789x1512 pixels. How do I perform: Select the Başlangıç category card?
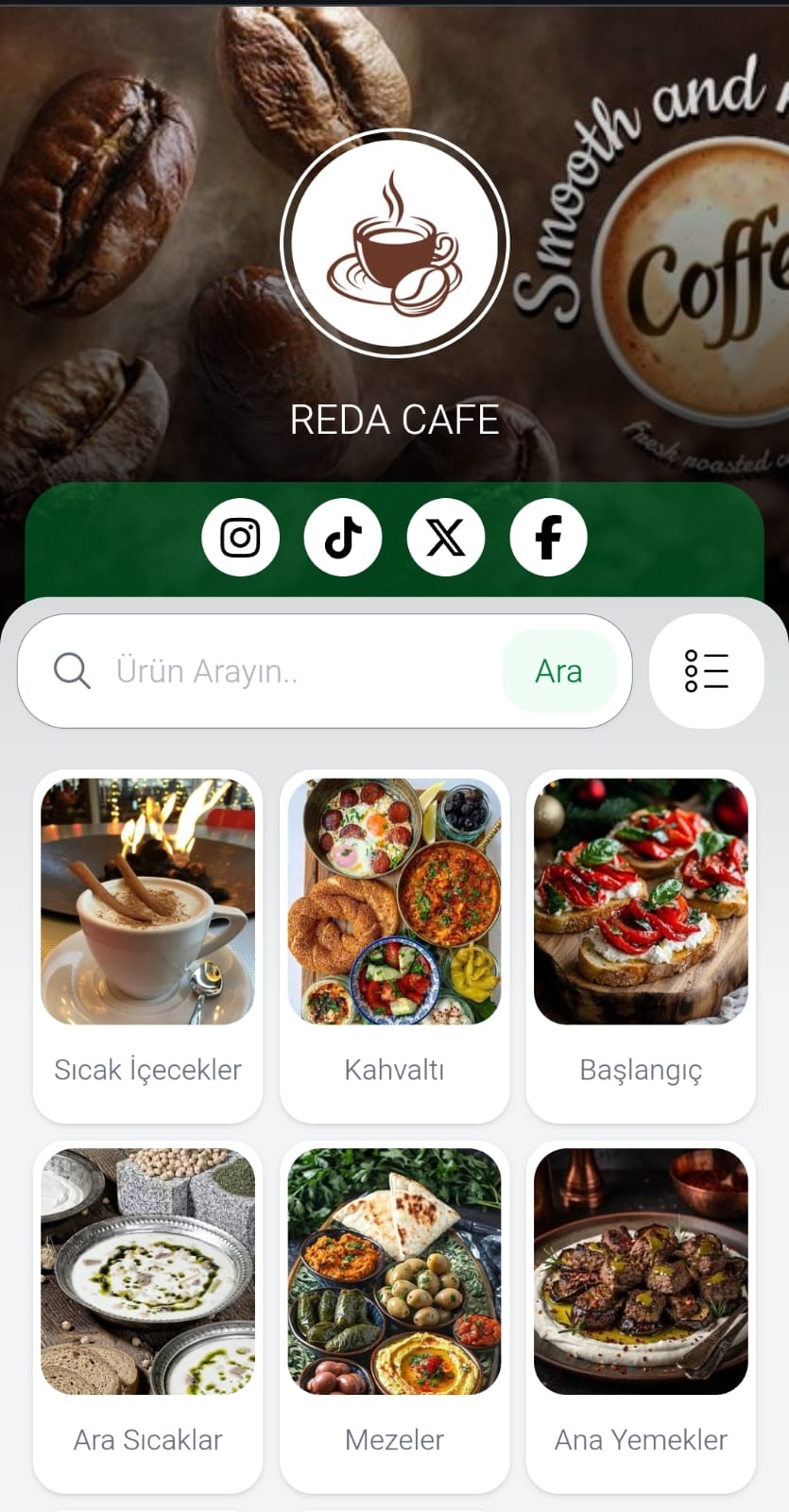point(641,945)
